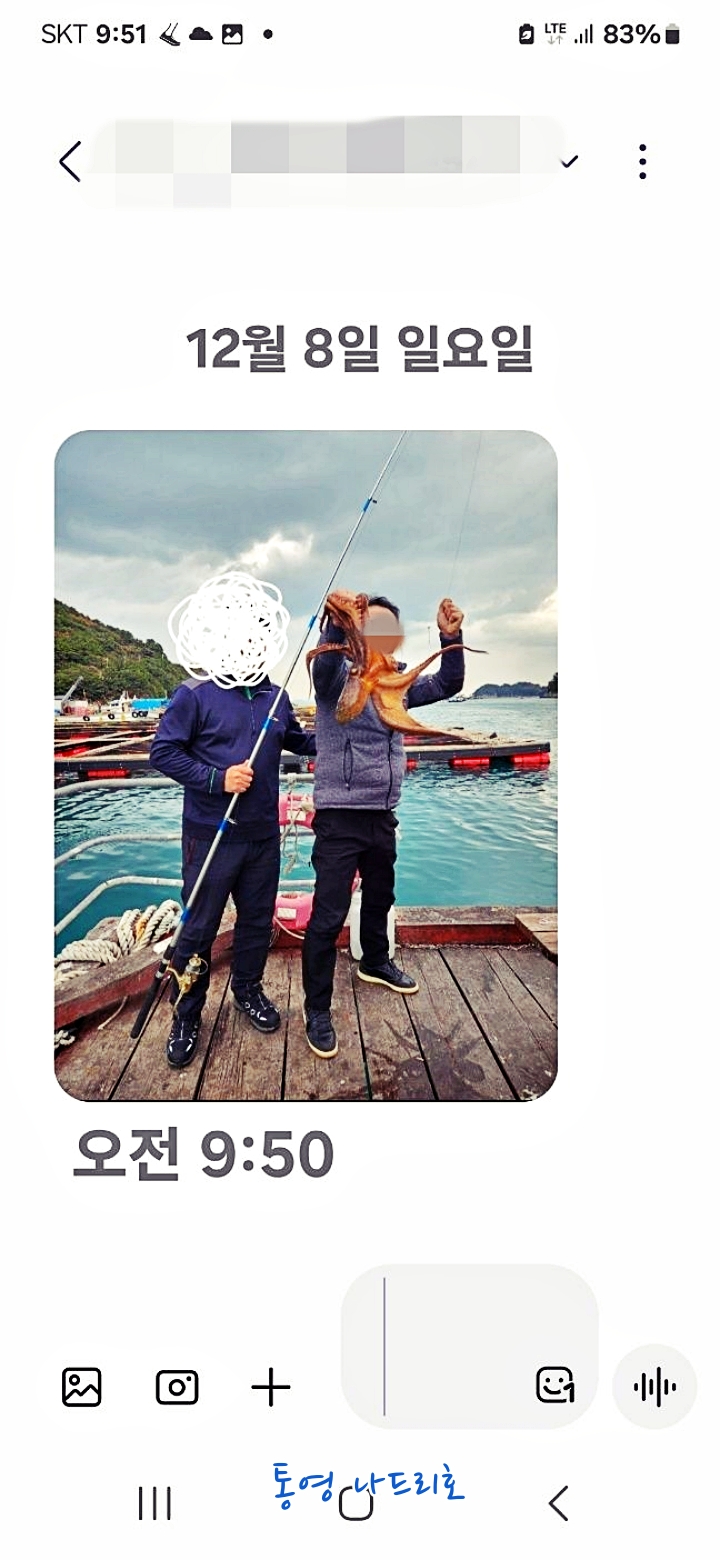Image resolution: width=720 pixels, height=1560 pixels.
Task: Open the sticker and emoji picker
Action: [555, 1385]
